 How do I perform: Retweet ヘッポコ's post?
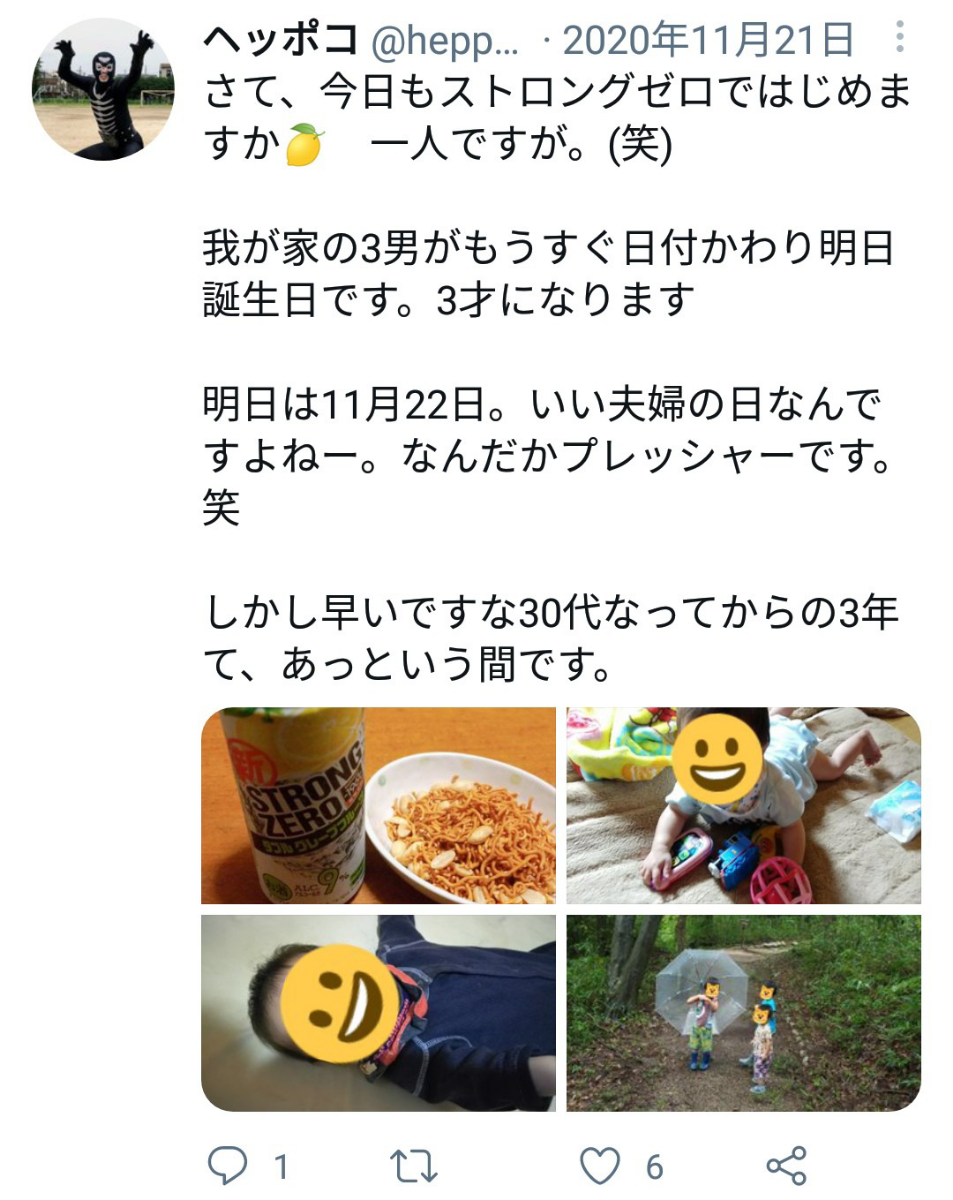click(x=412, y=1165)
